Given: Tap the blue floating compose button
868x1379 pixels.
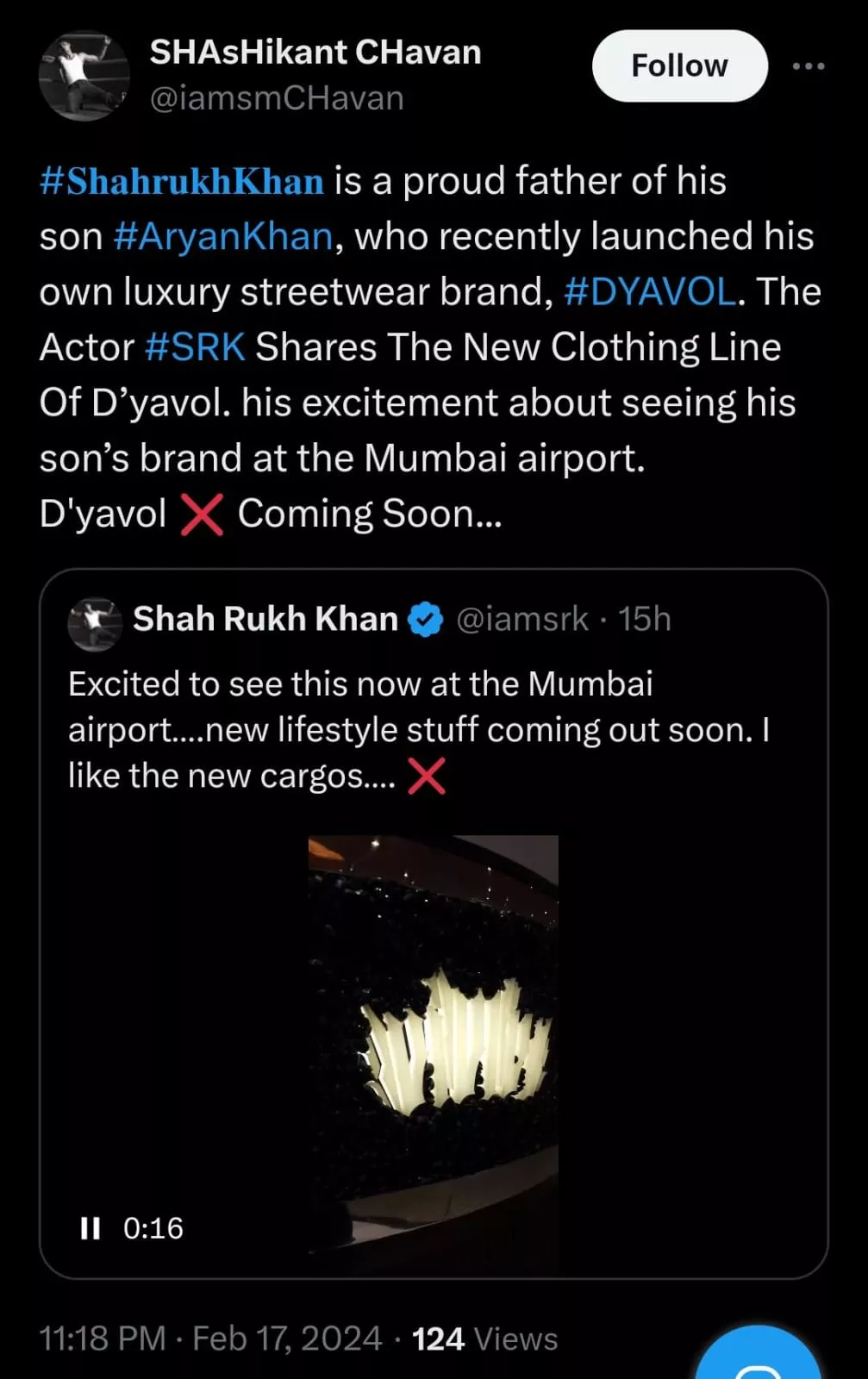Looking at the screenshot, I should 759,1357.
